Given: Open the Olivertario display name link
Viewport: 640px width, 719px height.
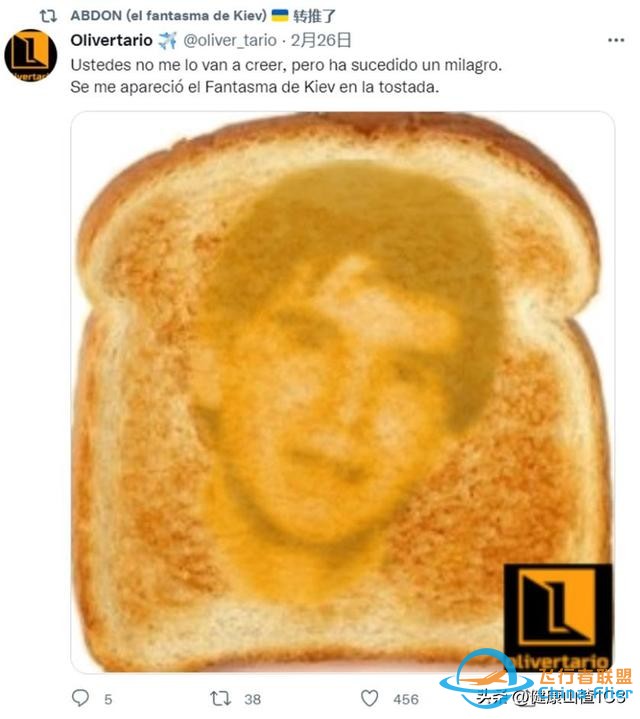Looking at the screenshot, I should (x=112, y=40).
